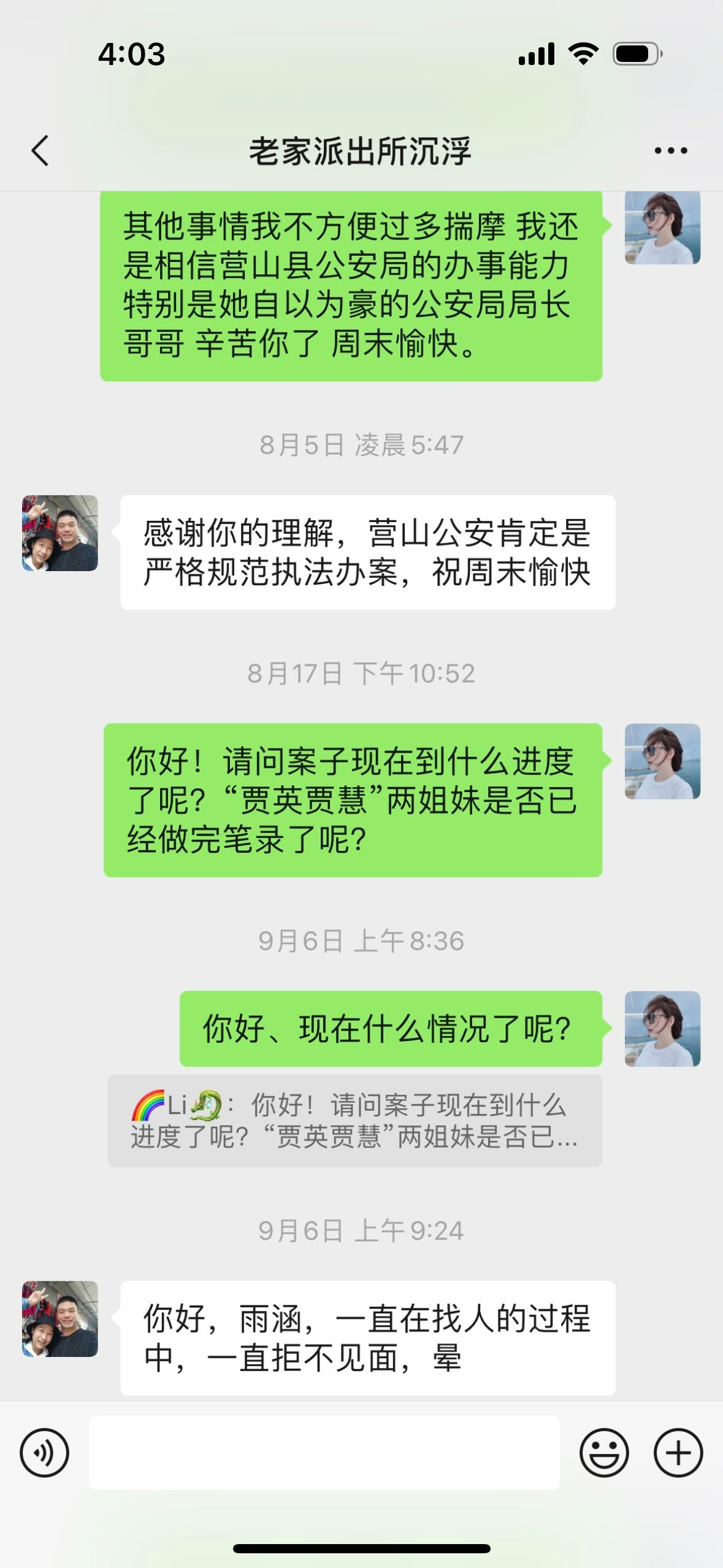Viewport: 723px width, 1568px height.
Task: Open the emoji sticker panel
Action: click(x=604, y=1453)
